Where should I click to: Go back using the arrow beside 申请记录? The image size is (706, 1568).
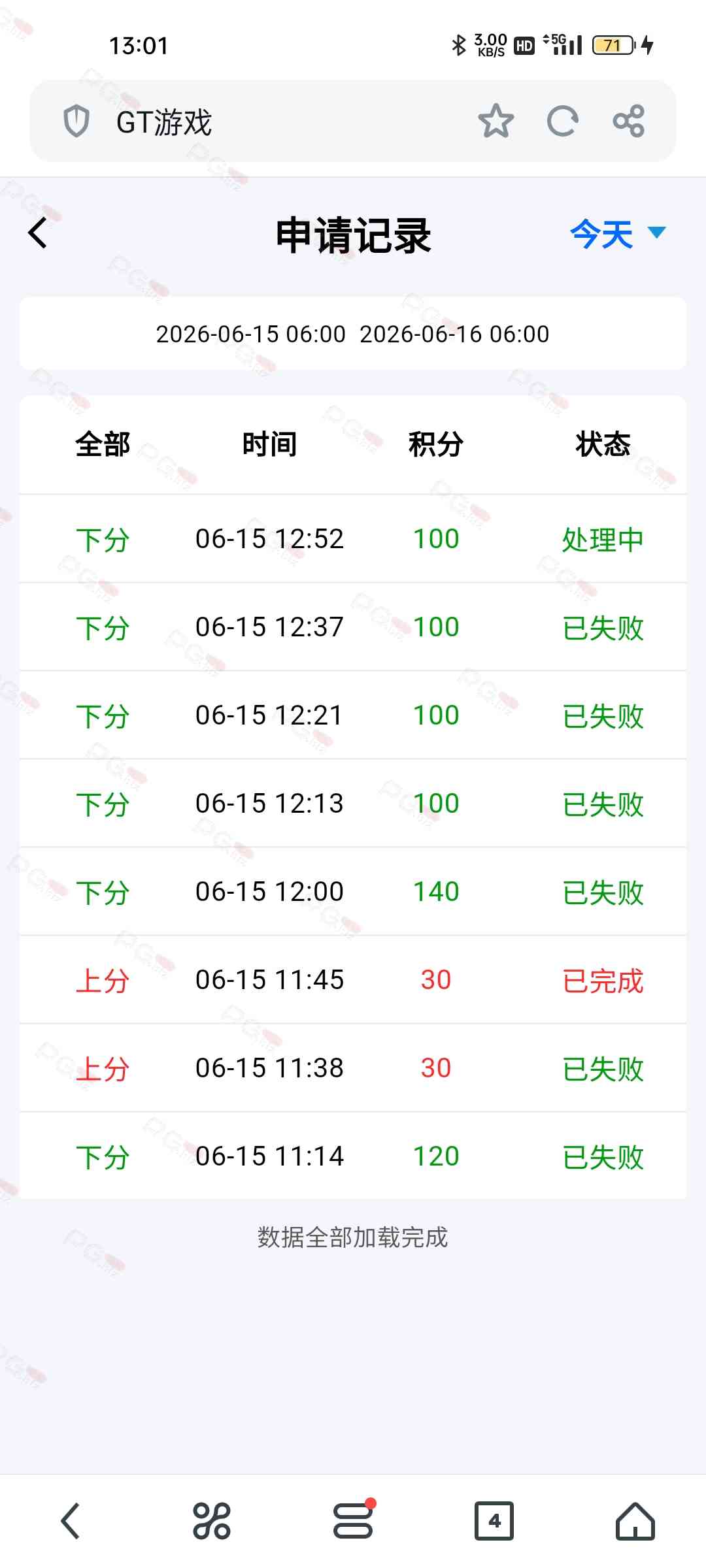click(x=38, y=233)
